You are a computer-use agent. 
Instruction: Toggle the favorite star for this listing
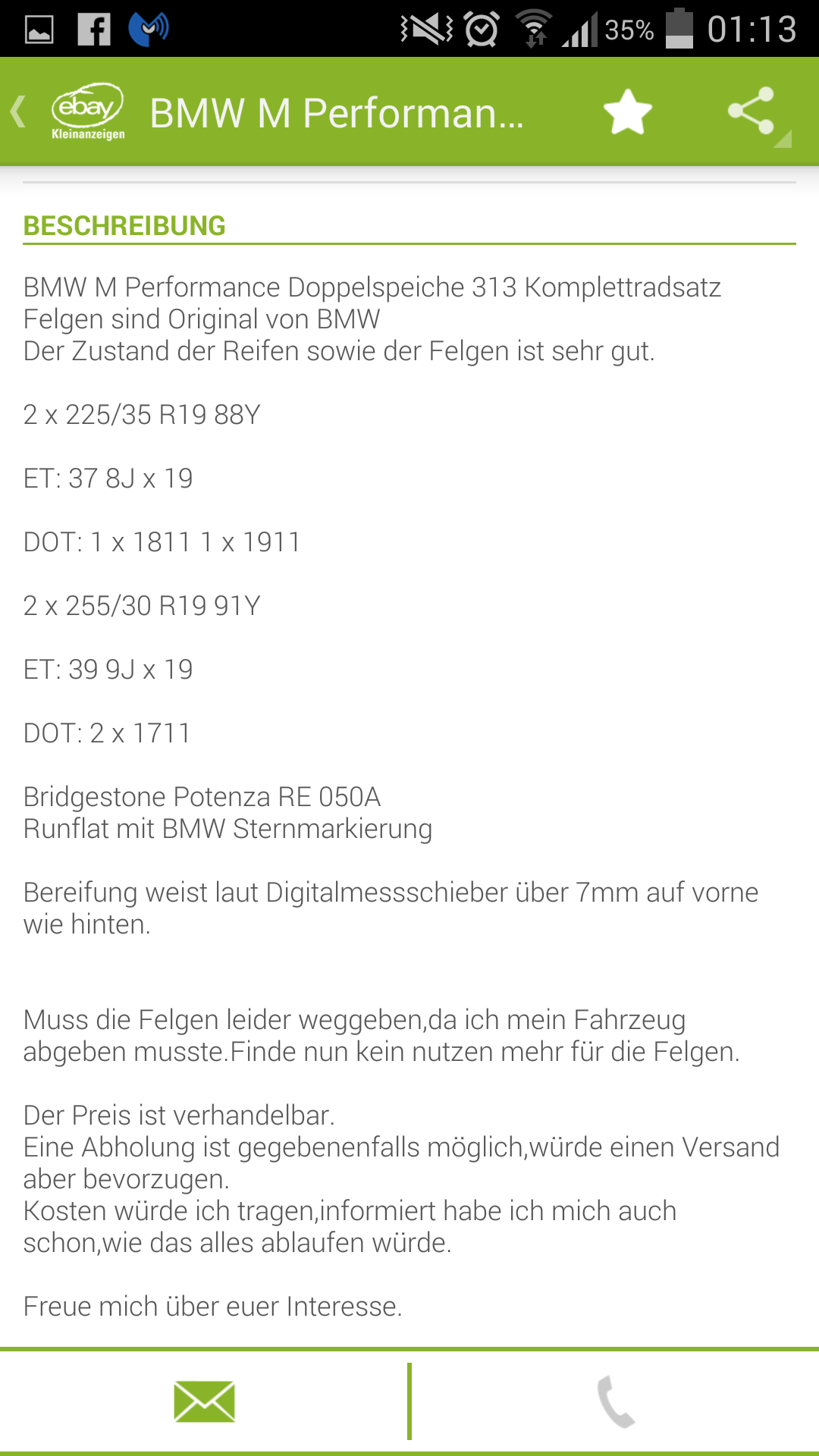628,112
